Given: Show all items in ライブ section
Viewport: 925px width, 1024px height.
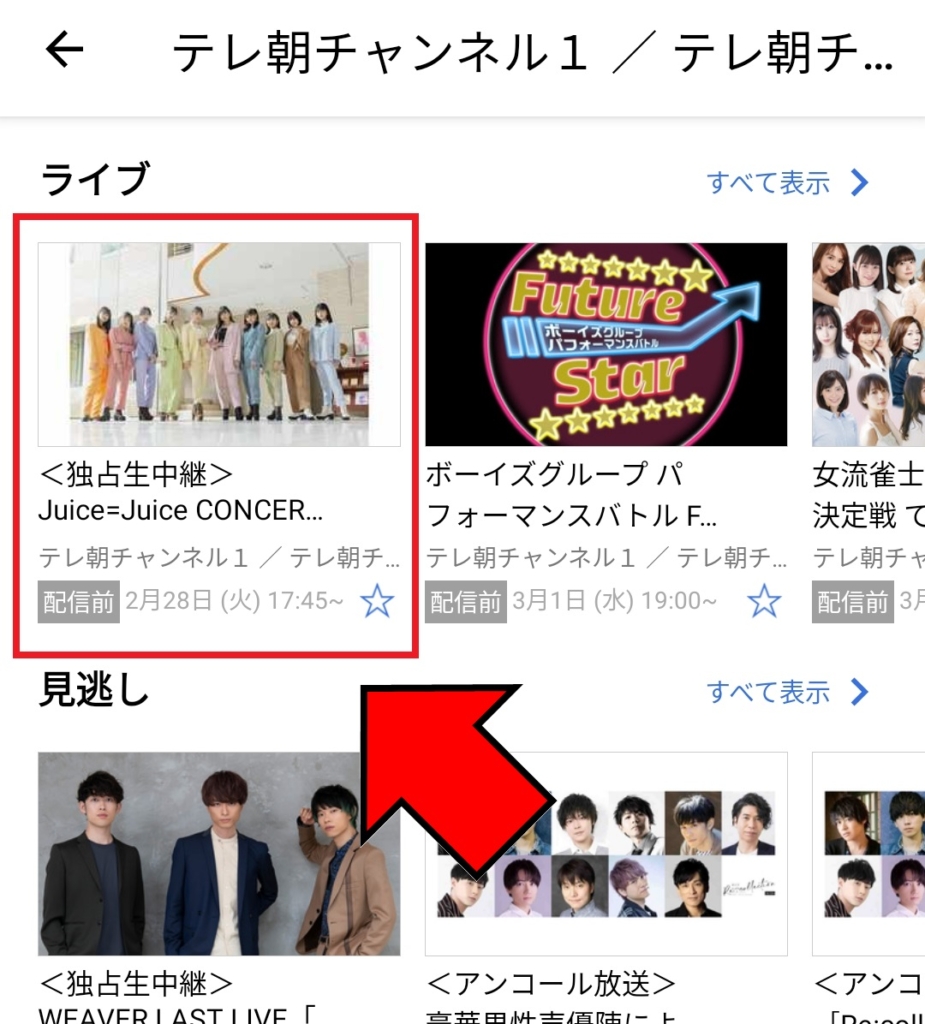Looking at the screenshot, I should coord(787,183).
